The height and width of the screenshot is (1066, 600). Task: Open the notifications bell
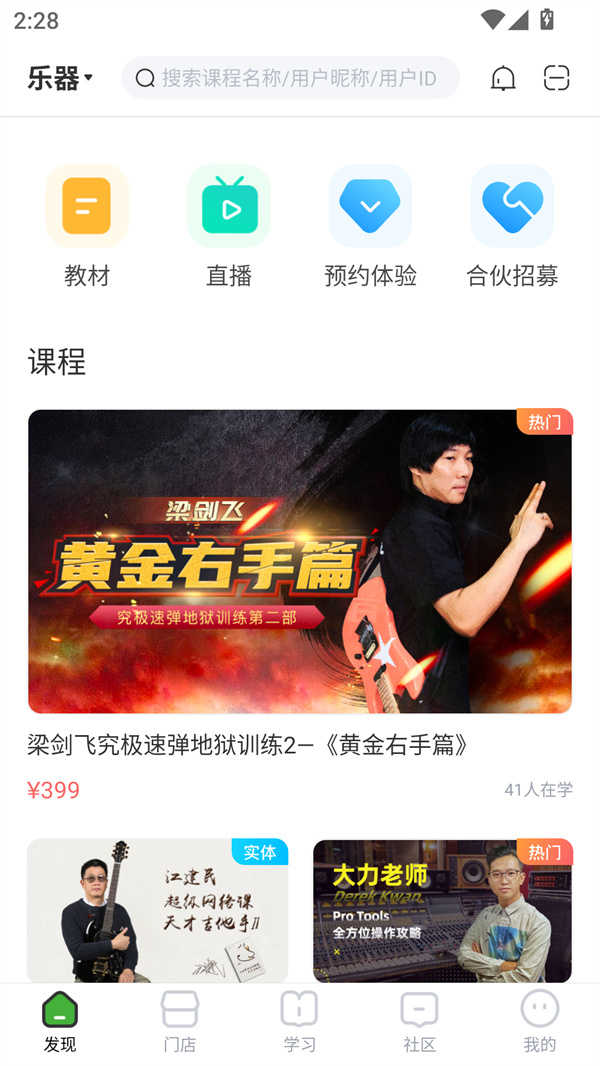(x=503, y=78)
